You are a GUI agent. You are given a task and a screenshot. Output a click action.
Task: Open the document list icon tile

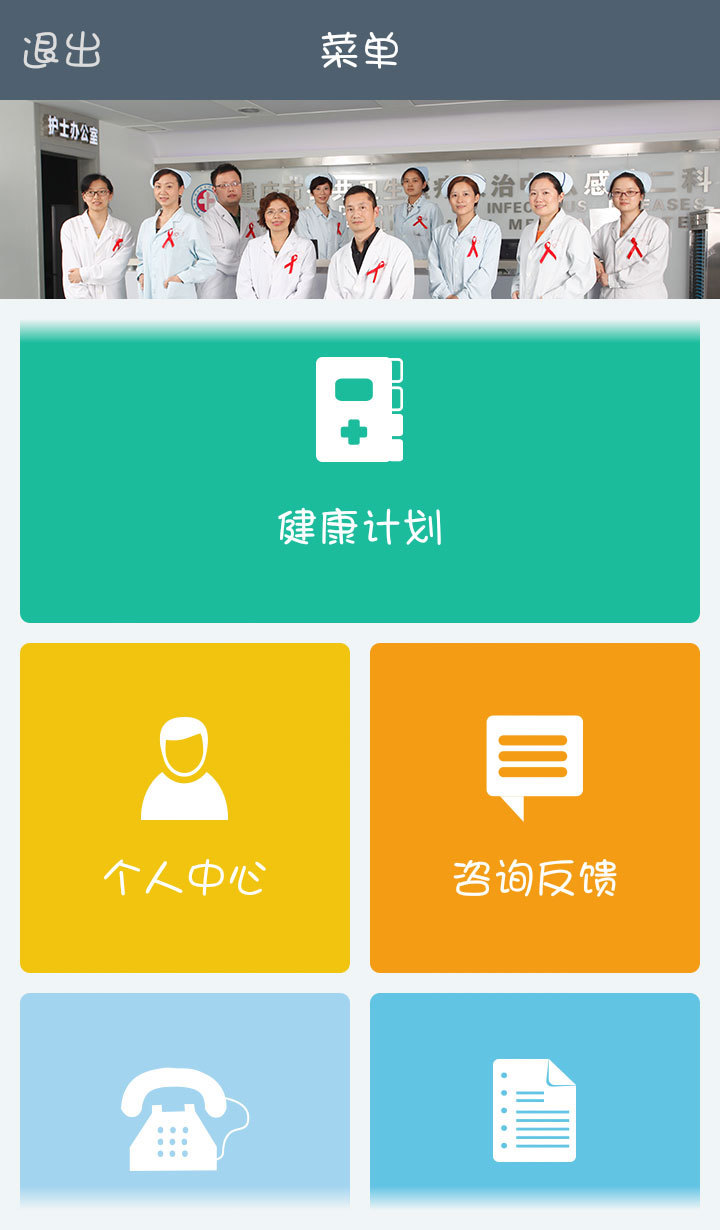click(535, 1110)
